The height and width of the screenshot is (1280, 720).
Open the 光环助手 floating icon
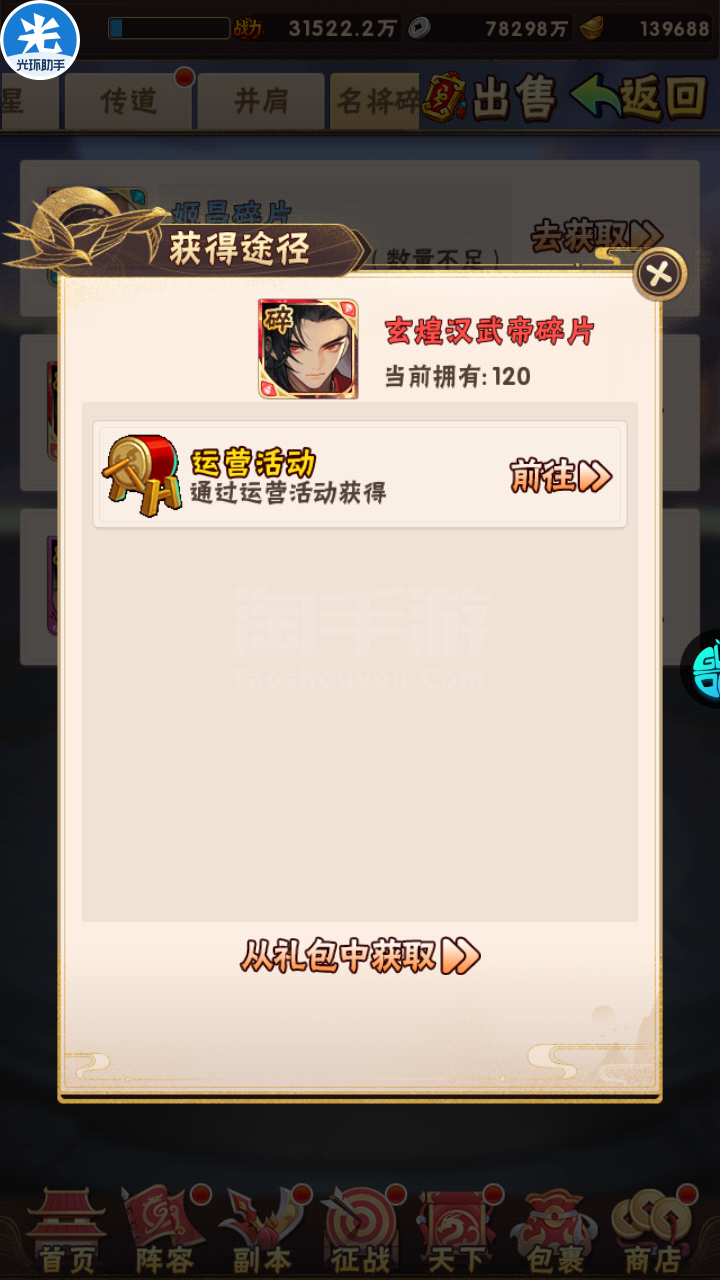click(40, 40)
